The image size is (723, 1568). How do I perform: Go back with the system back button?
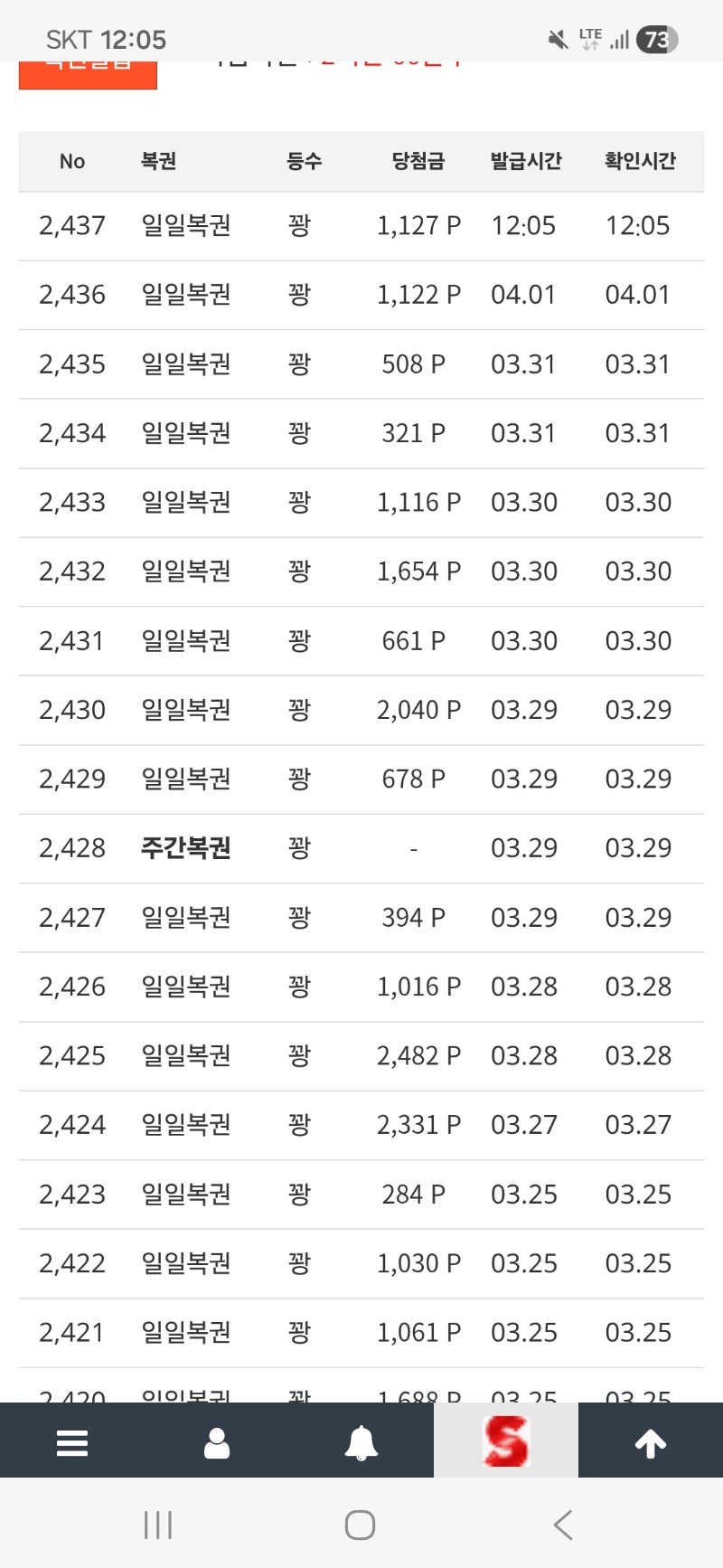pos(562,1525)
